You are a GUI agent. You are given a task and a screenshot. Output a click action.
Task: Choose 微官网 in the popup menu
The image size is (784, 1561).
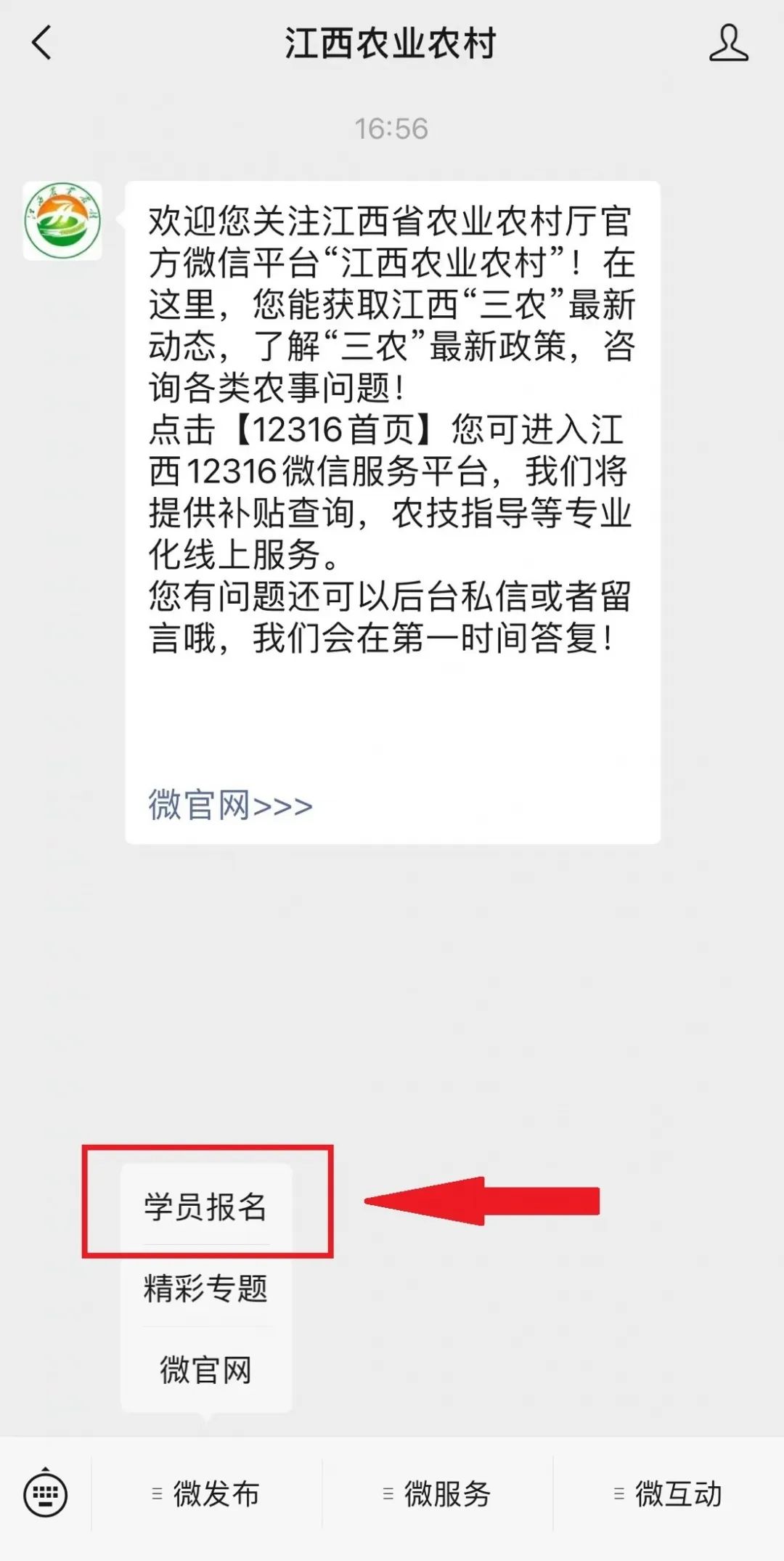click(x=205, y=1370)
